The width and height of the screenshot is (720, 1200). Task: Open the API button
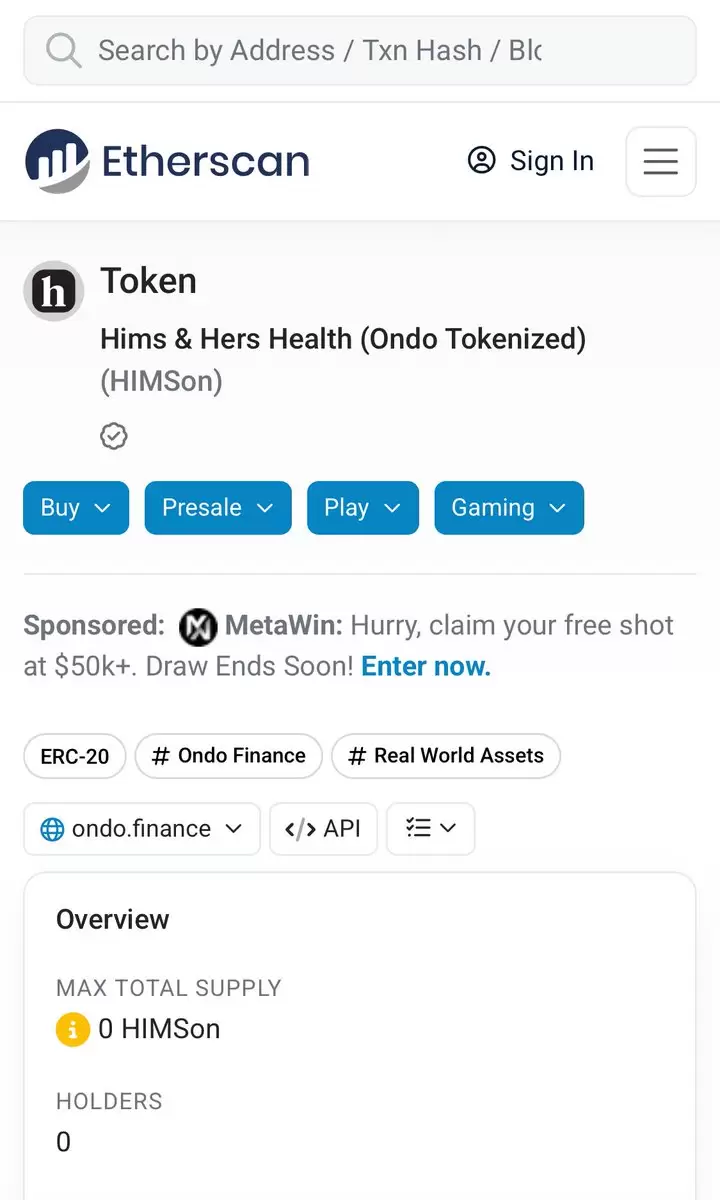tap(323, 829)
